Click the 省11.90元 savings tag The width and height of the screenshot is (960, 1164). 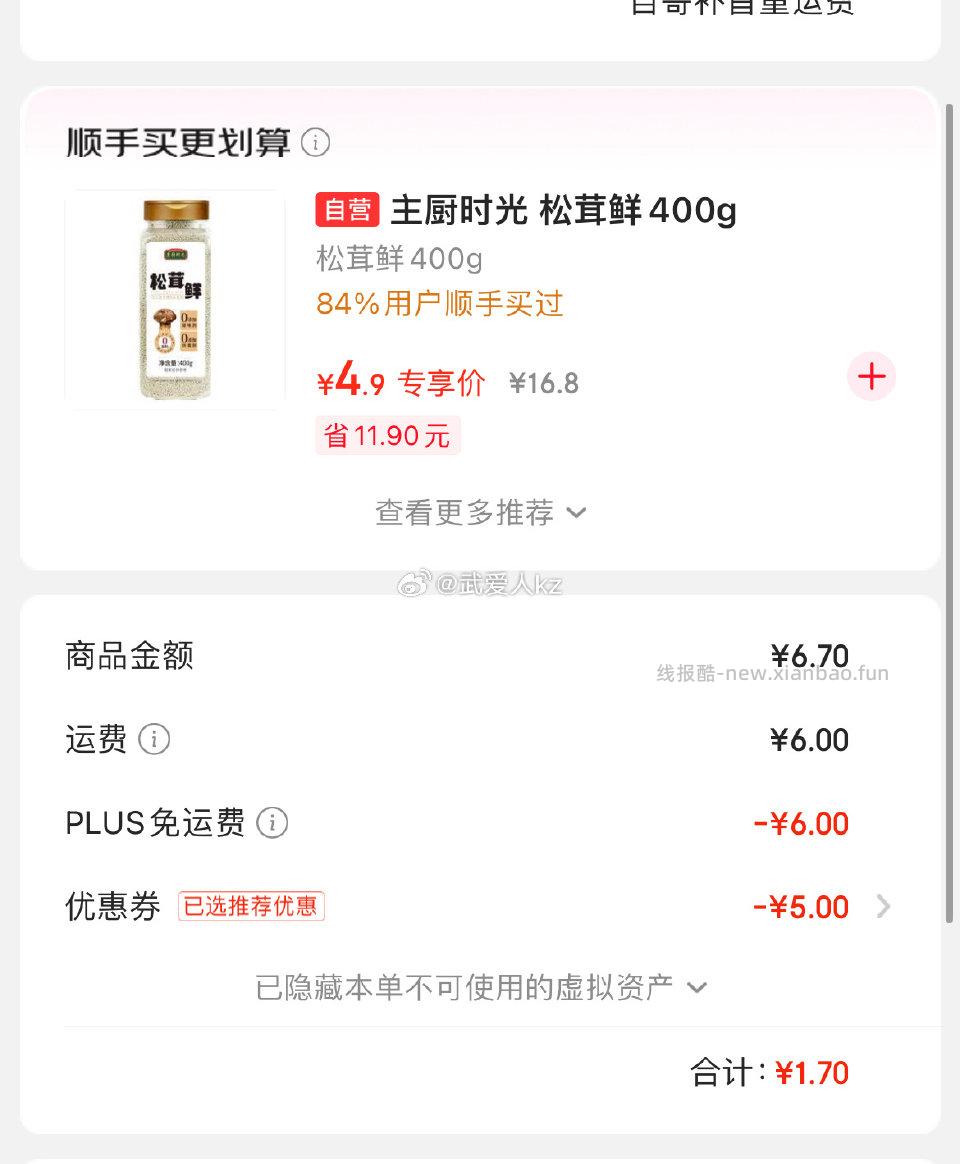[x=388, y=434]
